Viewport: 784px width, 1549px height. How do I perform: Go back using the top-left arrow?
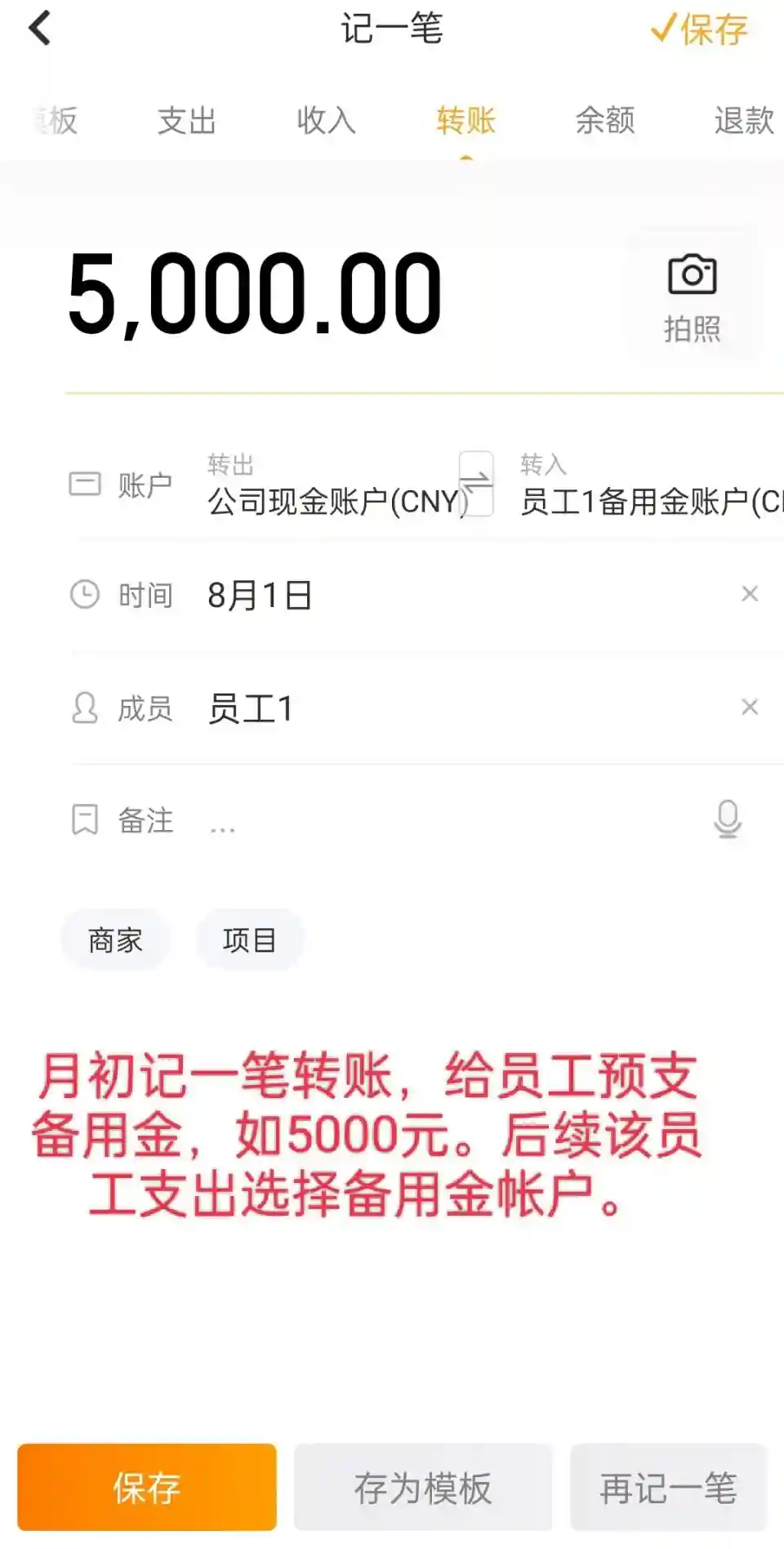click(x=39, y=29)
